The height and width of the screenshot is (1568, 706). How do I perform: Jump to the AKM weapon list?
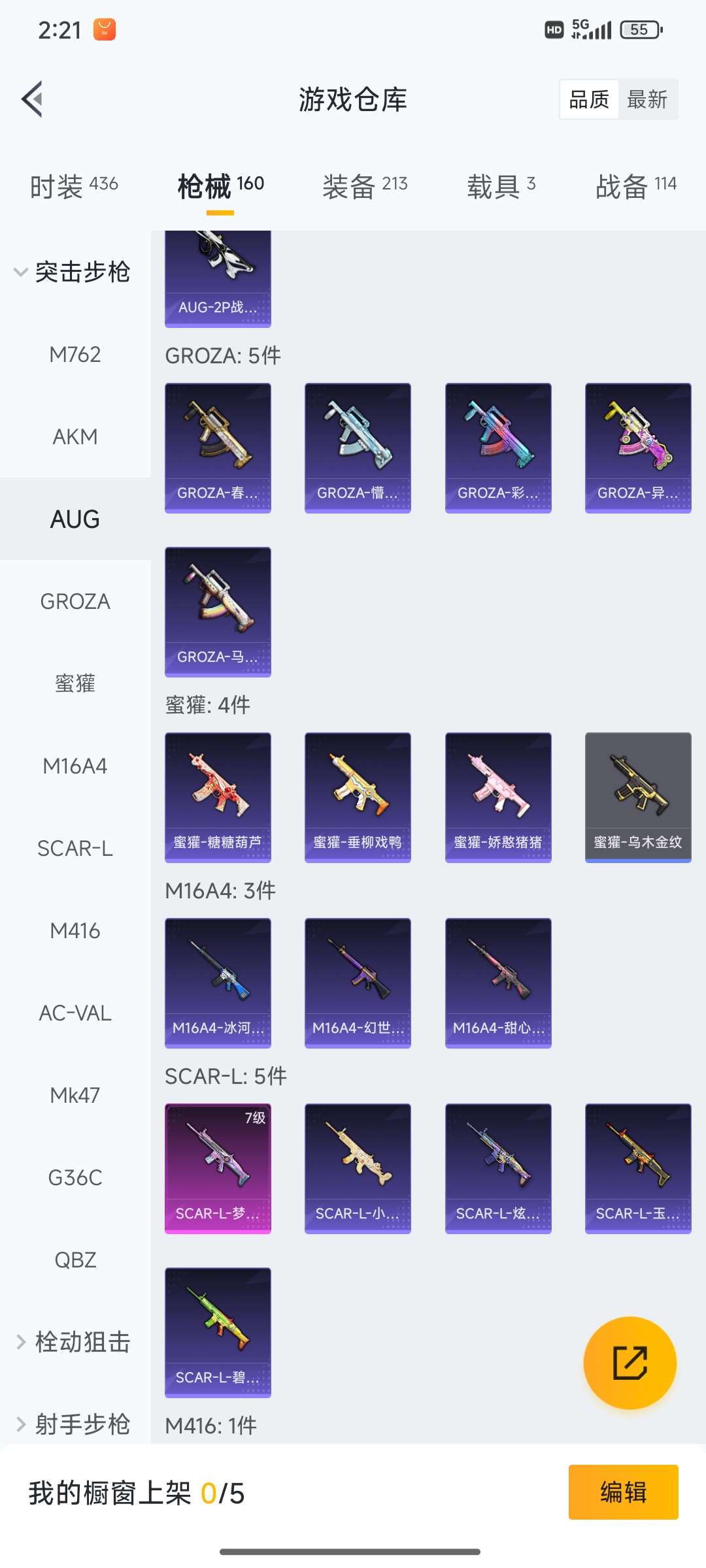pos(75,437)
